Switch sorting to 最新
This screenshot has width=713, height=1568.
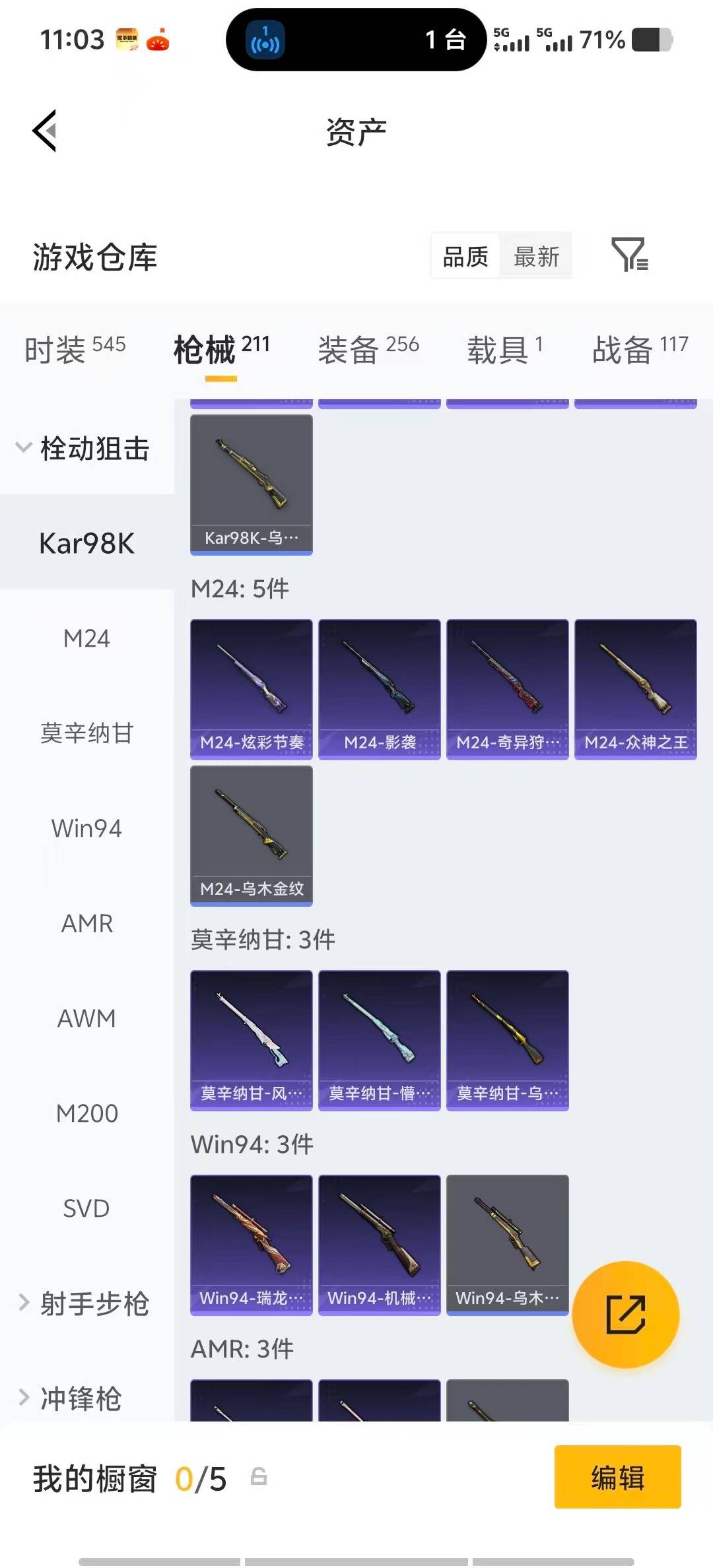[536, 256]
